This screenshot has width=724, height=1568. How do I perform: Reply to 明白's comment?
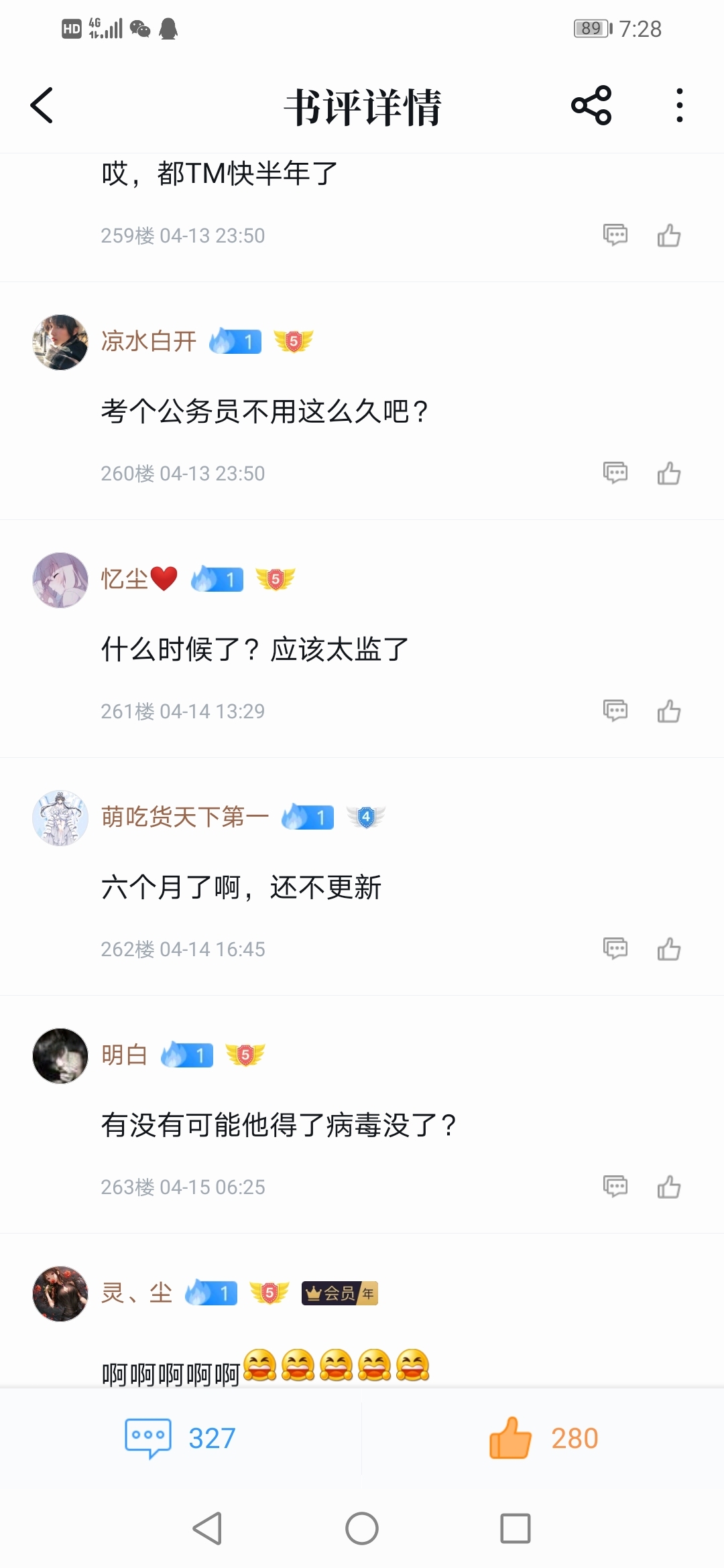click(615, 1187)
